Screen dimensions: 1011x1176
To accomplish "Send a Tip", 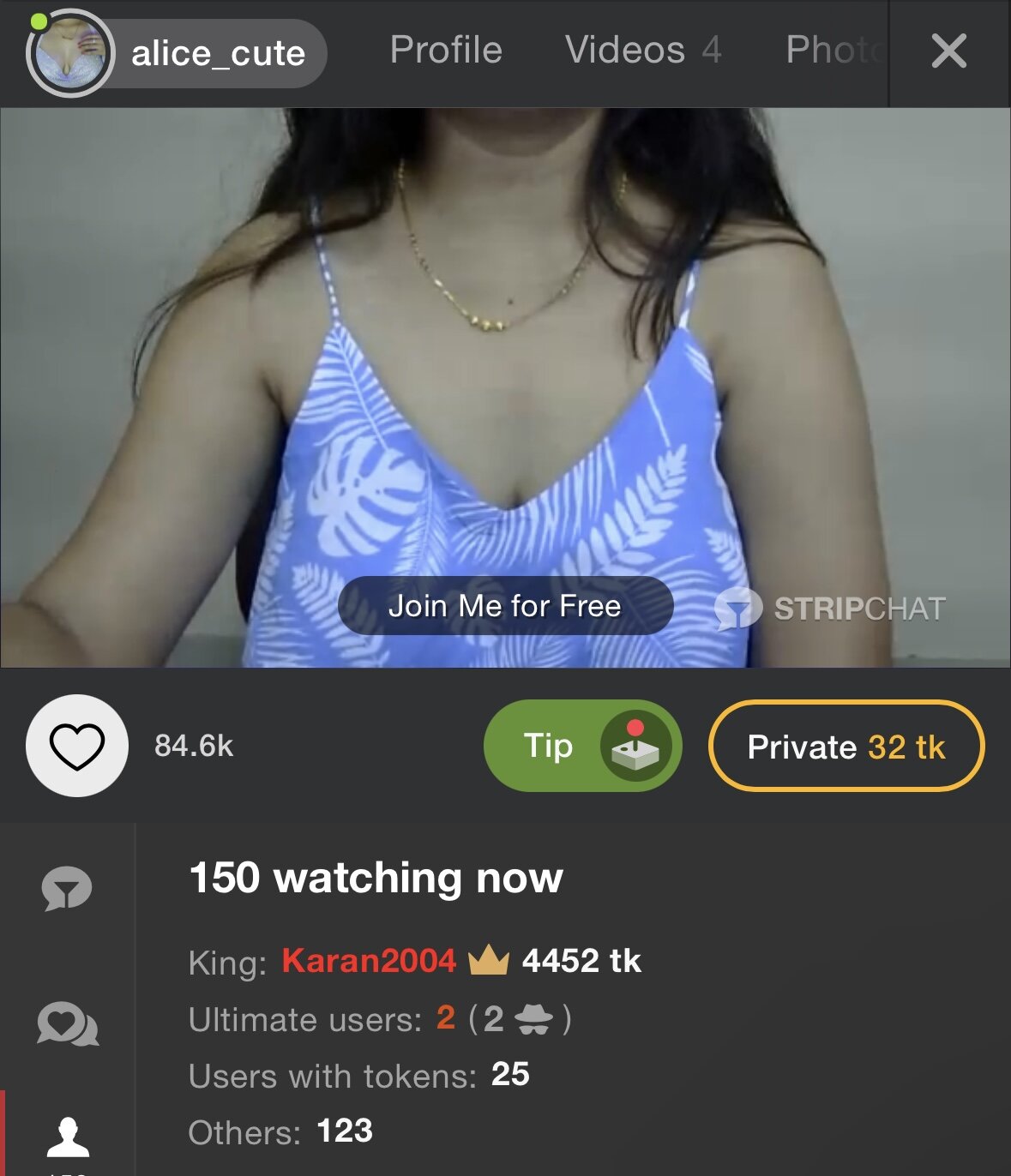I will (582, 746).
